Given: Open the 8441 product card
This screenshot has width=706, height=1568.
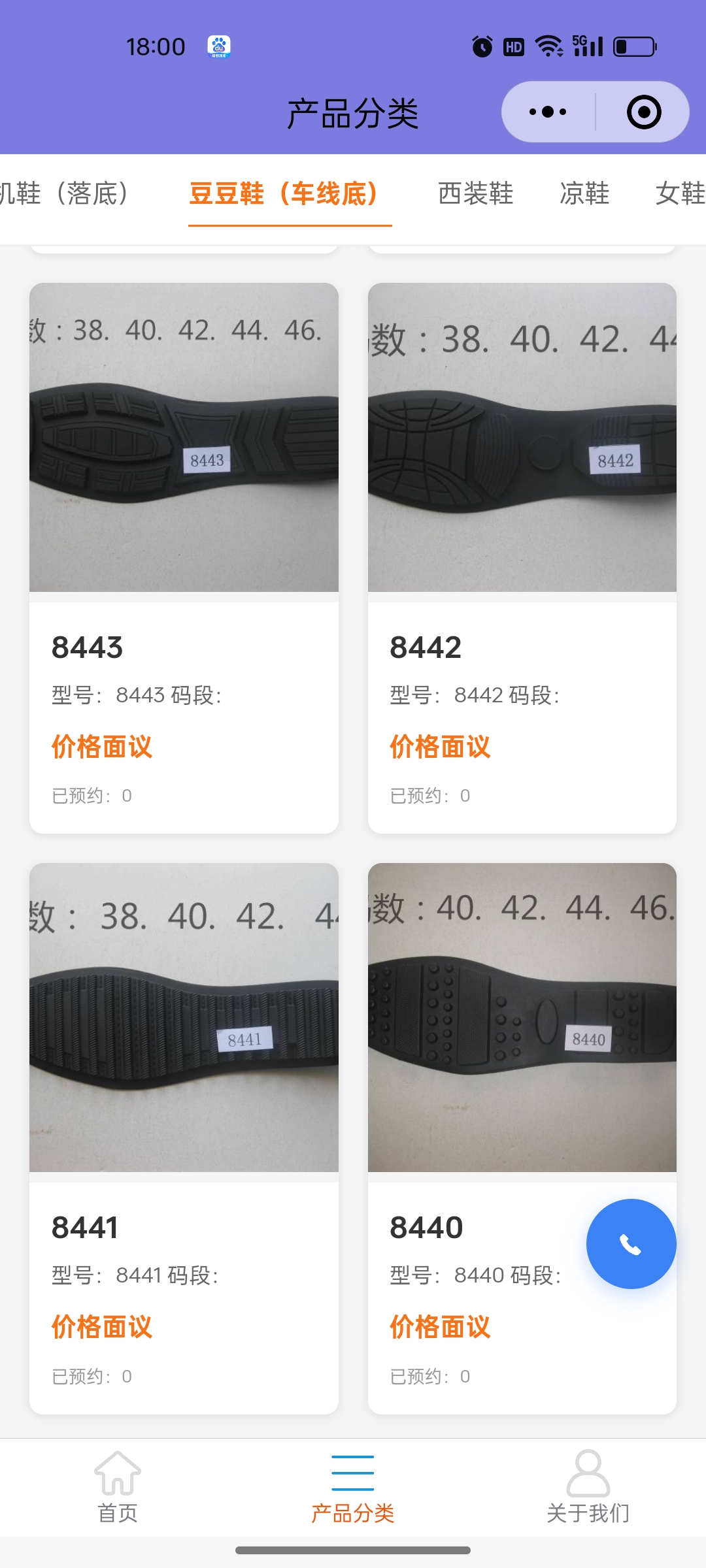Looking at the screenshot, I should 184,1137.
